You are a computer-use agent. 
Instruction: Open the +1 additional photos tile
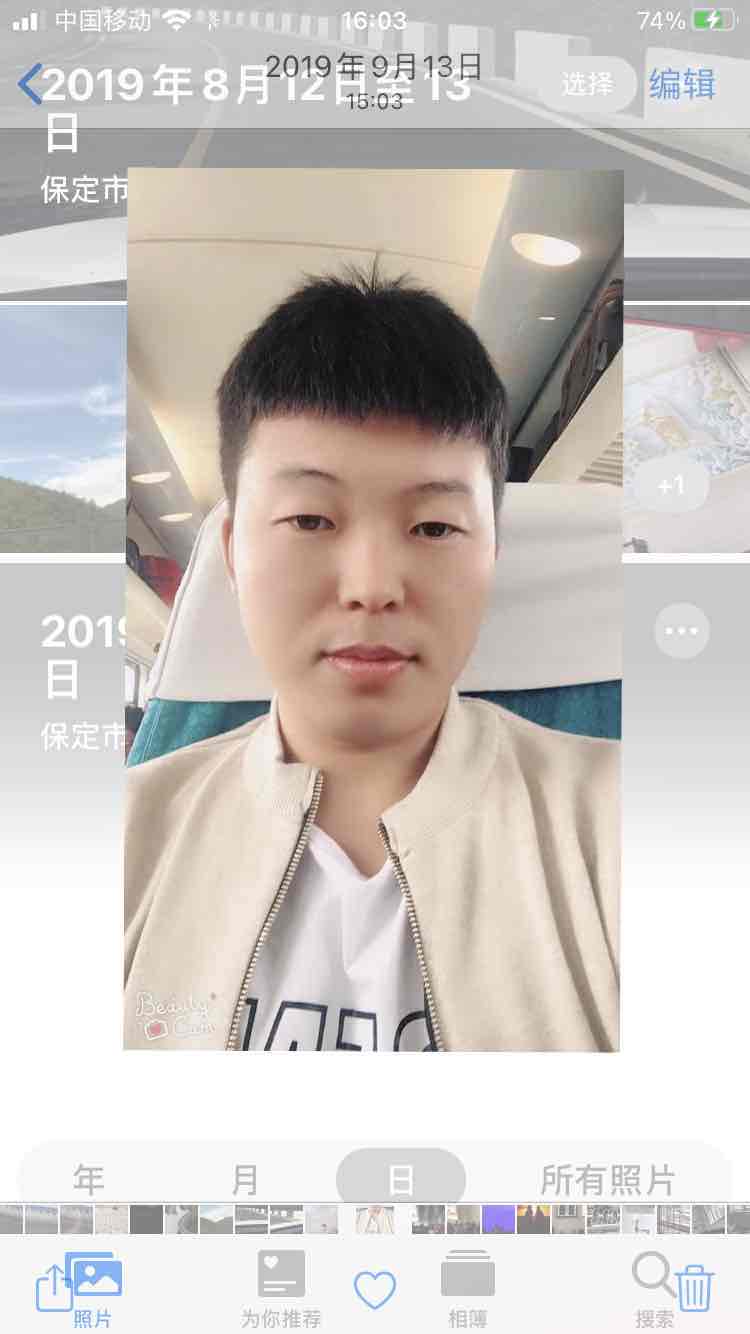(670, 486)
